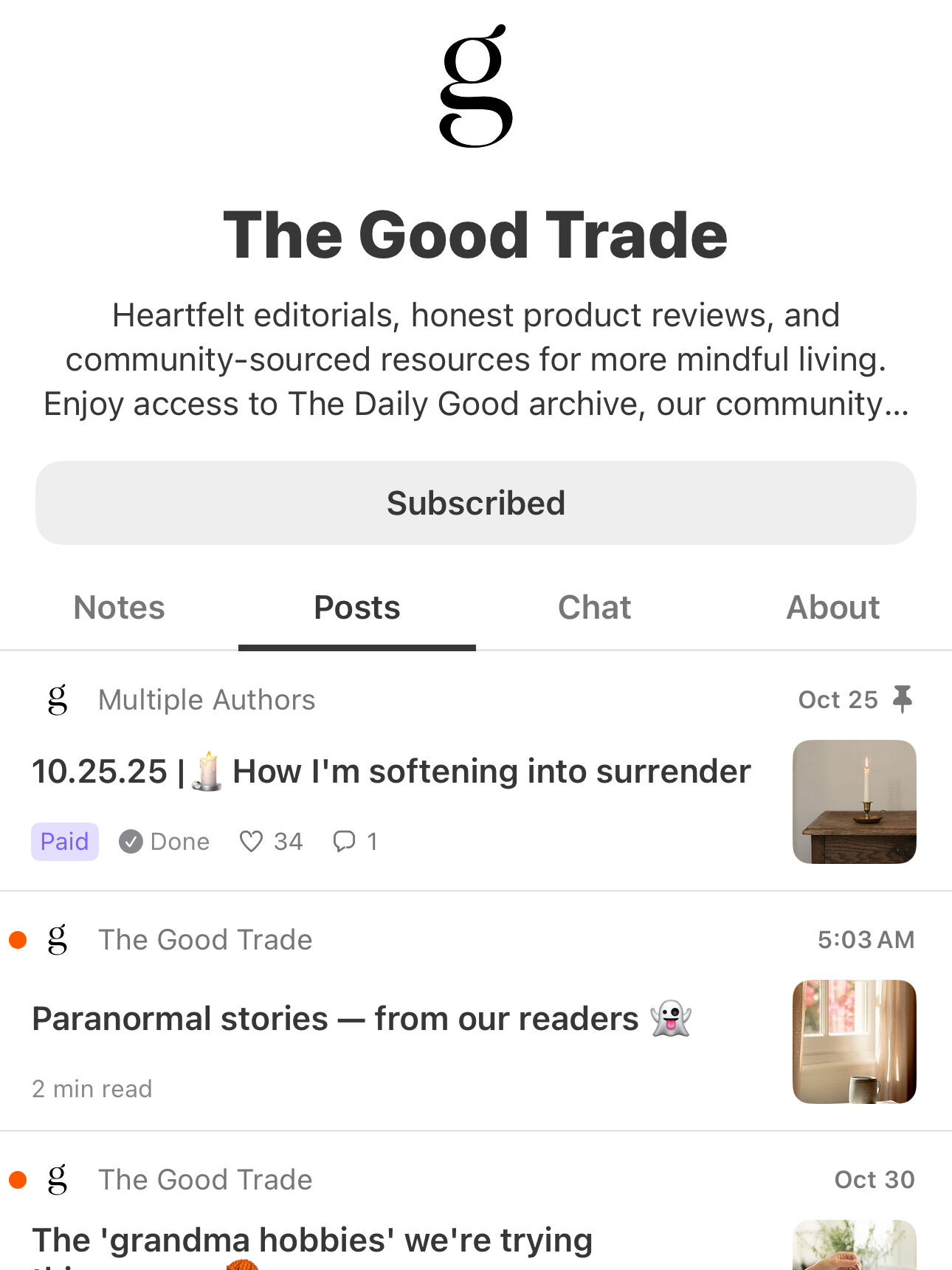Switch to the Notes tab
The height and width of the screenshot is (1270, 952).
click(x=118, y=607)
